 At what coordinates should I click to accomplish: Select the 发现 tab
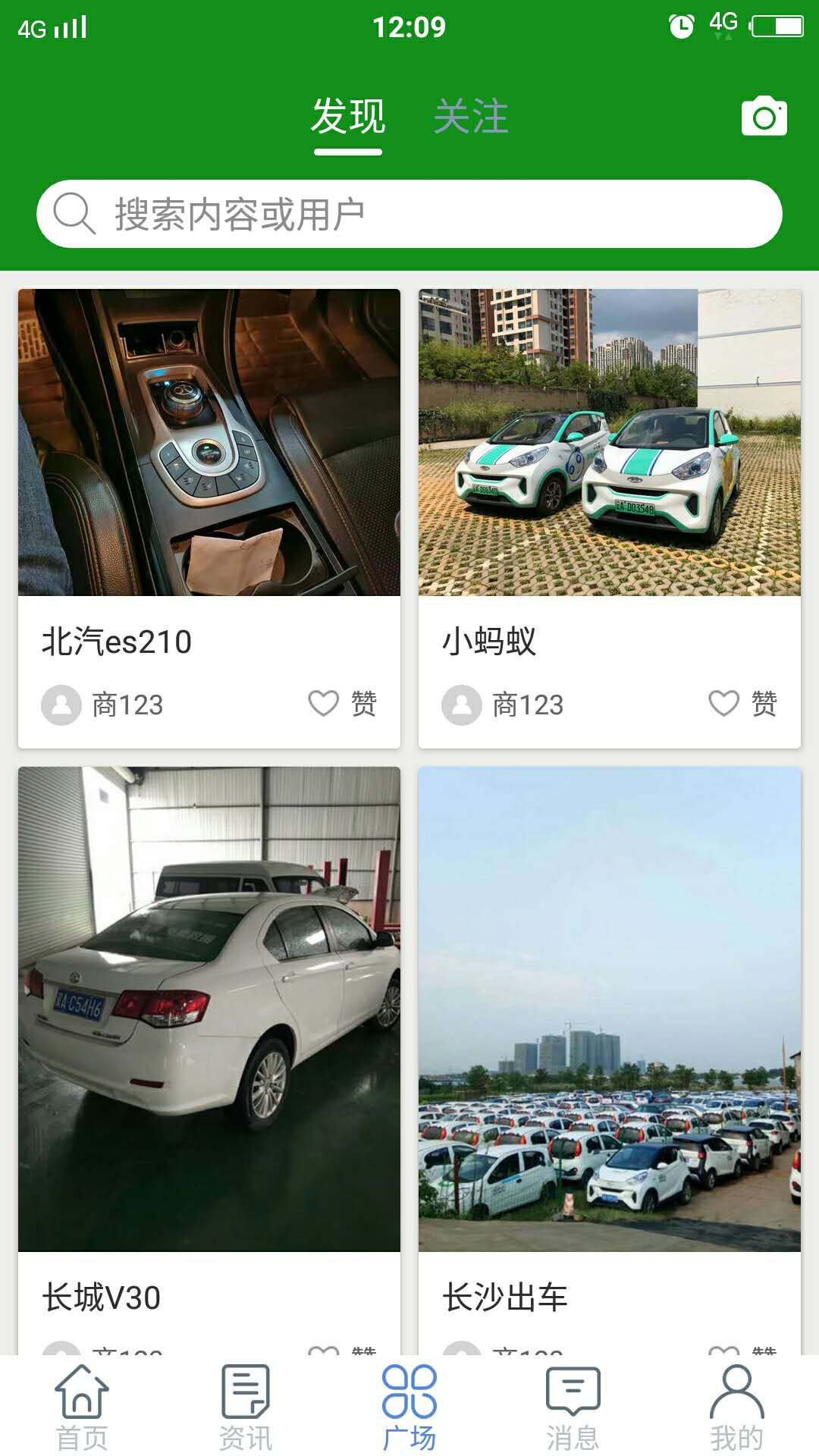click(x=348, y=116)
